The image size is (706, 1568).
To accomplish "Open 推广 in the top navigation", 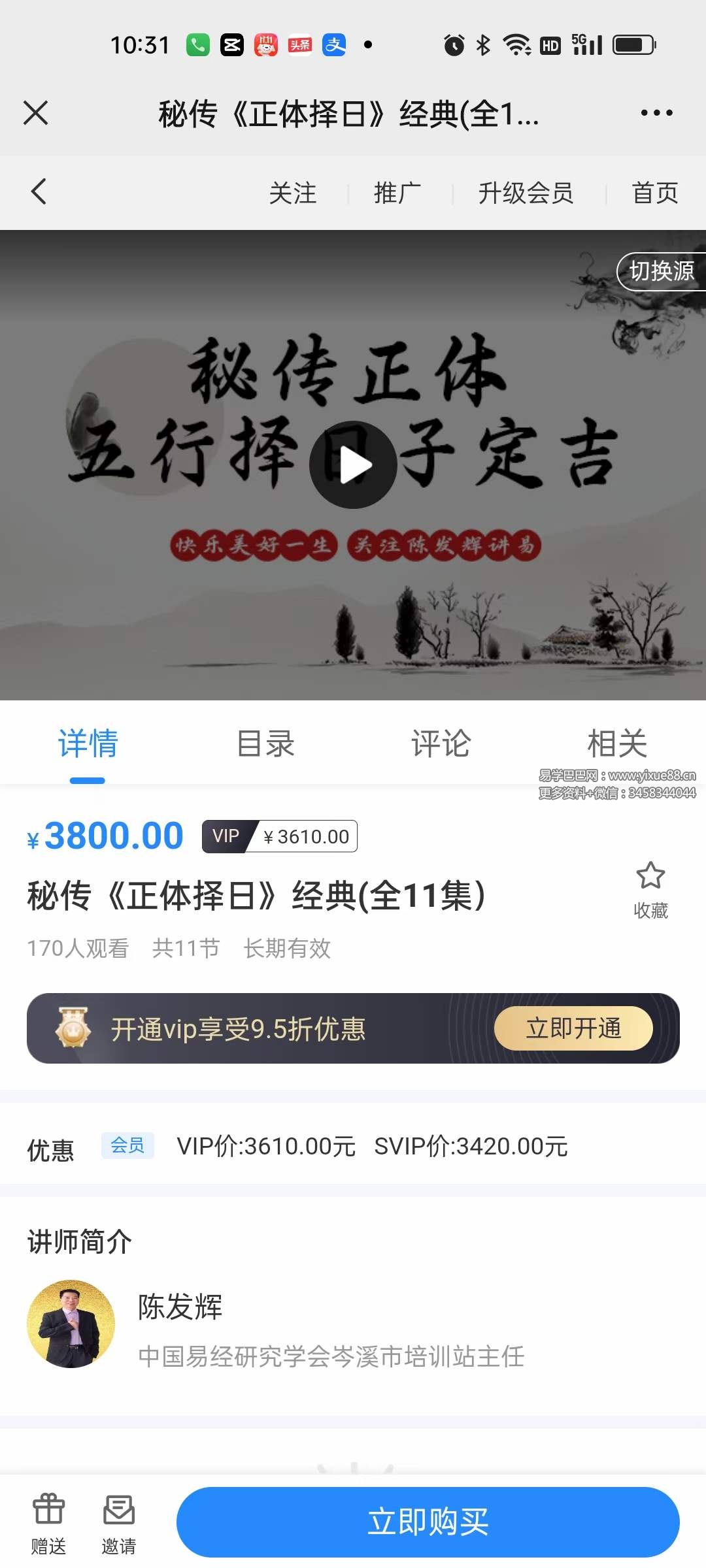I will point(397,193).
